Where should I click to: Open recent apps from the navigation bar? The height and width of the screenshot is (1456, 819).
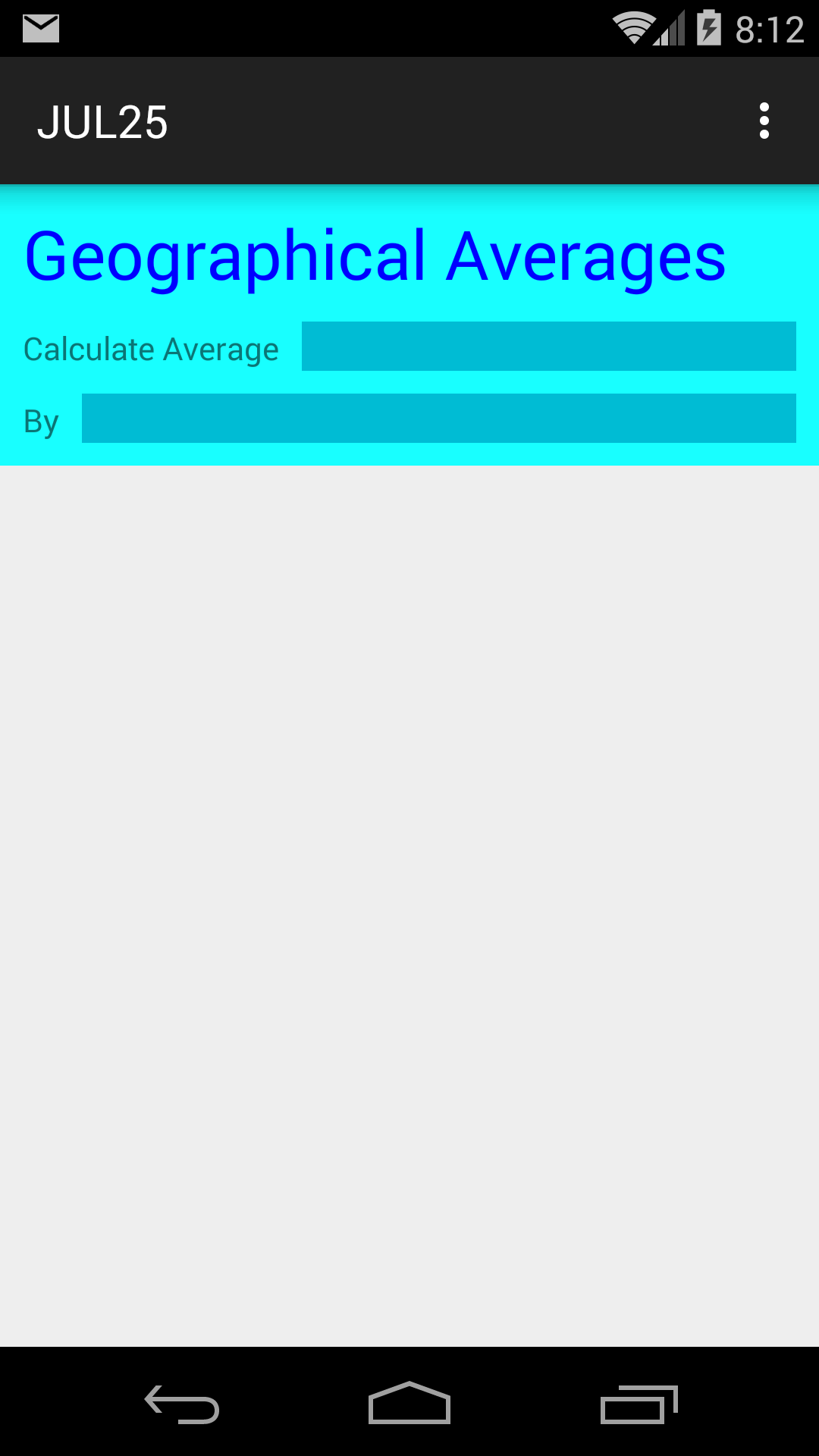click(639, 1404)
